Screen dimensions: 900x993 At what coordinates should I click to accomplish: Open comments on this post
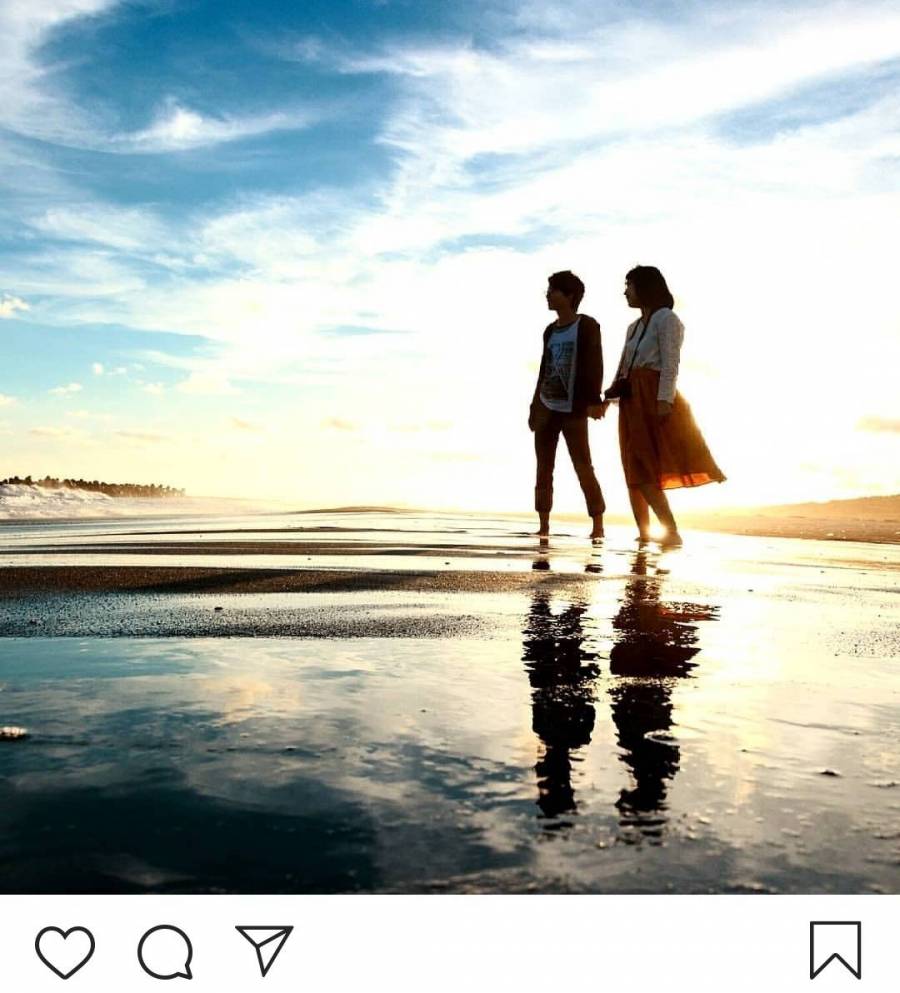click(x=165, y=951)
